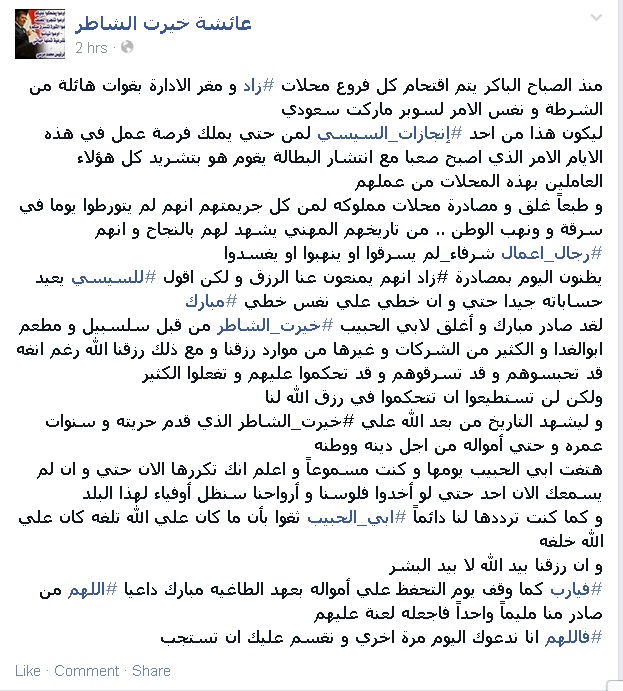This screenshot has width=623, height=691.
Task: Open the 2 hrs timestamp link
Action: click(90, 47)
